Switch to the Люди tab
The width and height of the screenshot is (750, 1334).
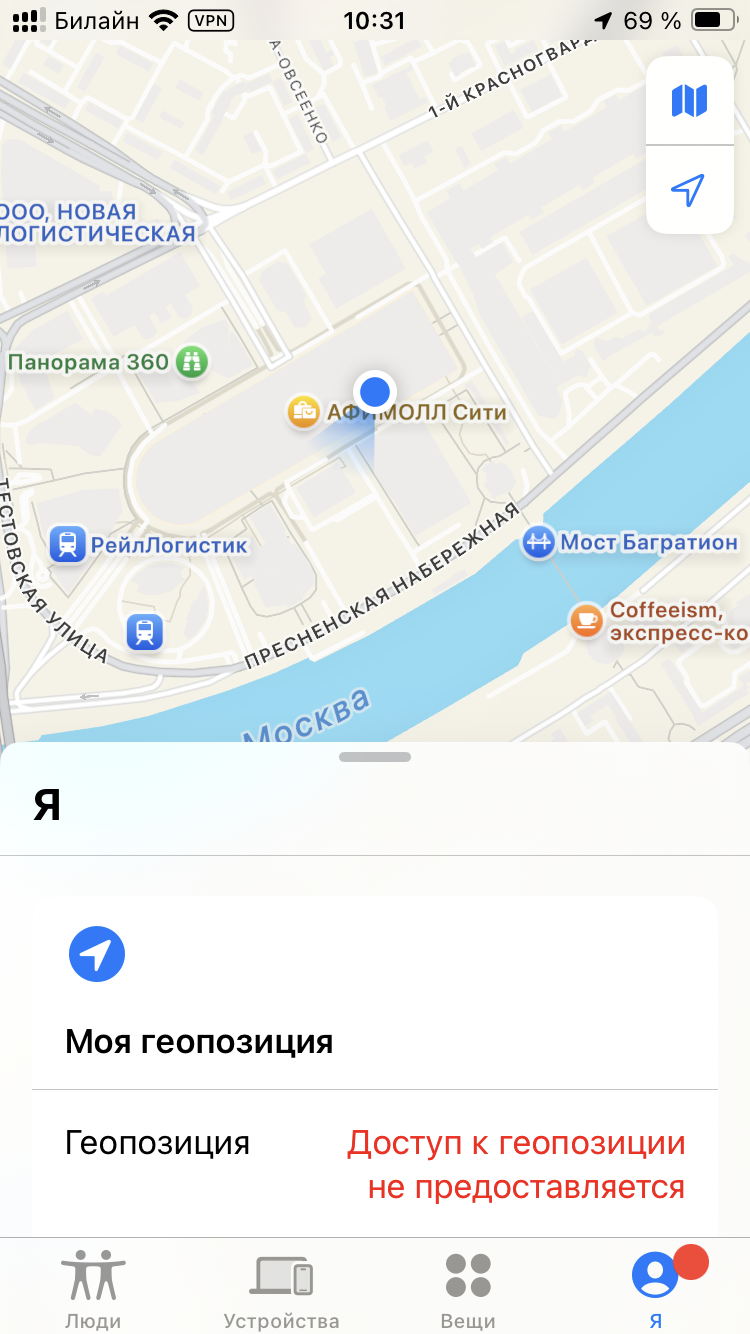pos(94,1288)
